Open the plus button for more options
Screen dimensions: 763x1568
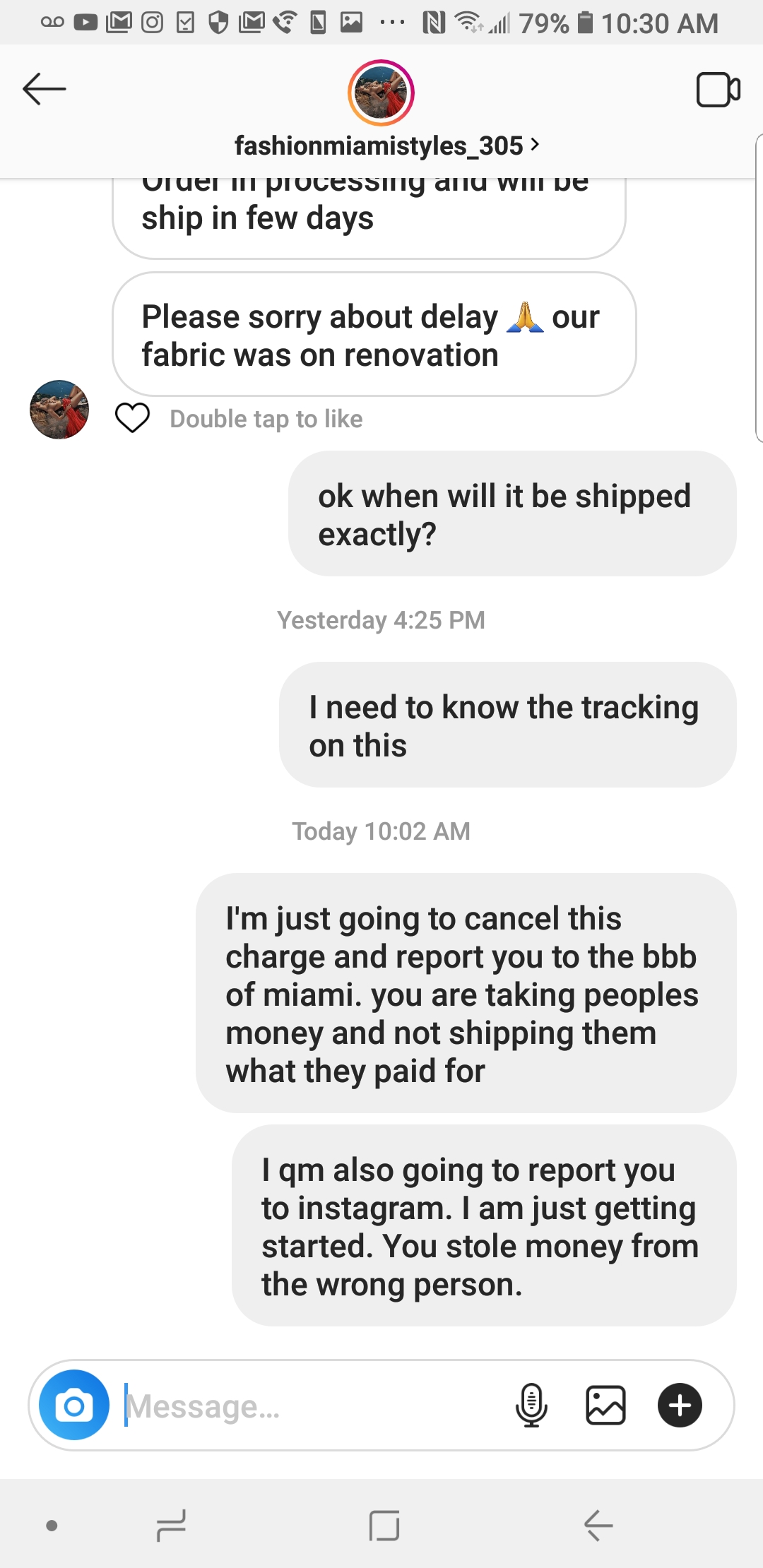tap(680, 1405)
